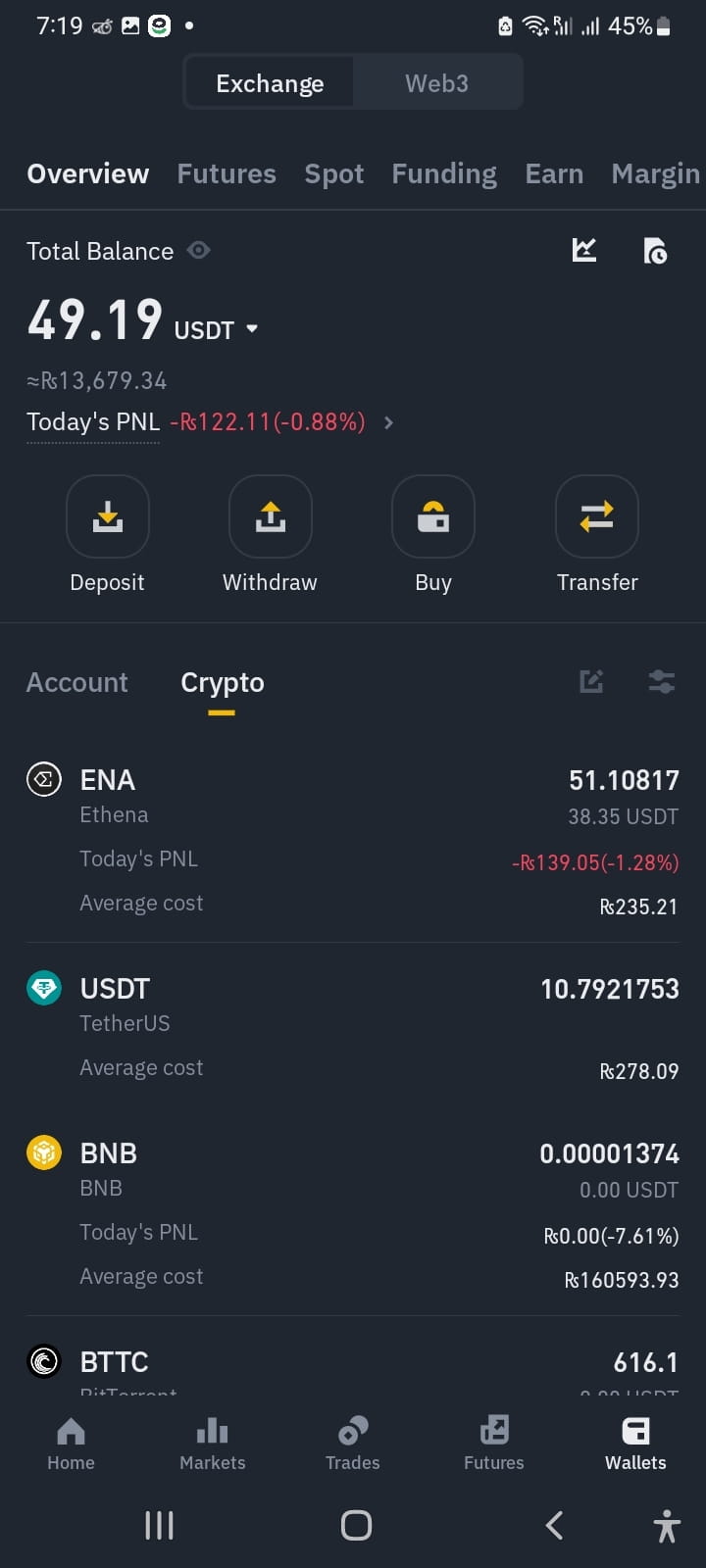Open the USDT TetherUS asset row

[x=353, y=1028]
